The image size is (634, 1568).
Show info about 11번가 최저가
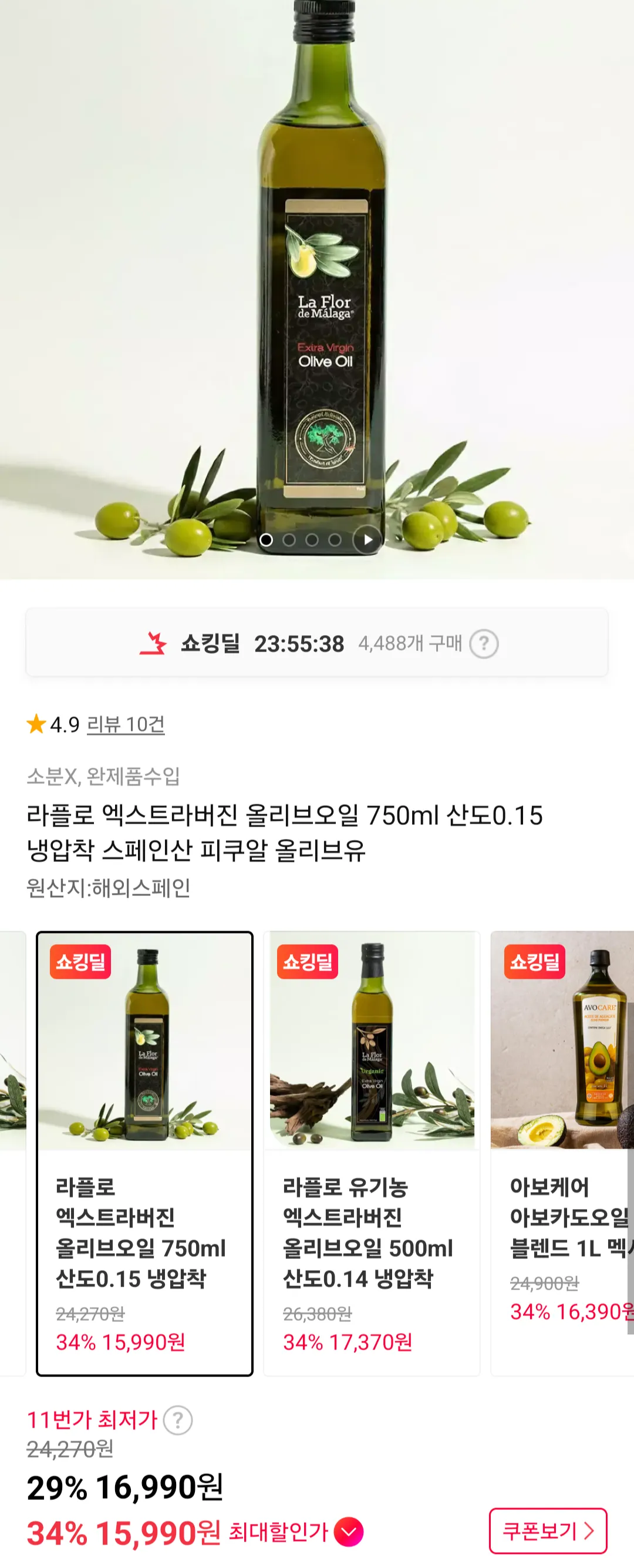(178, 1421)
